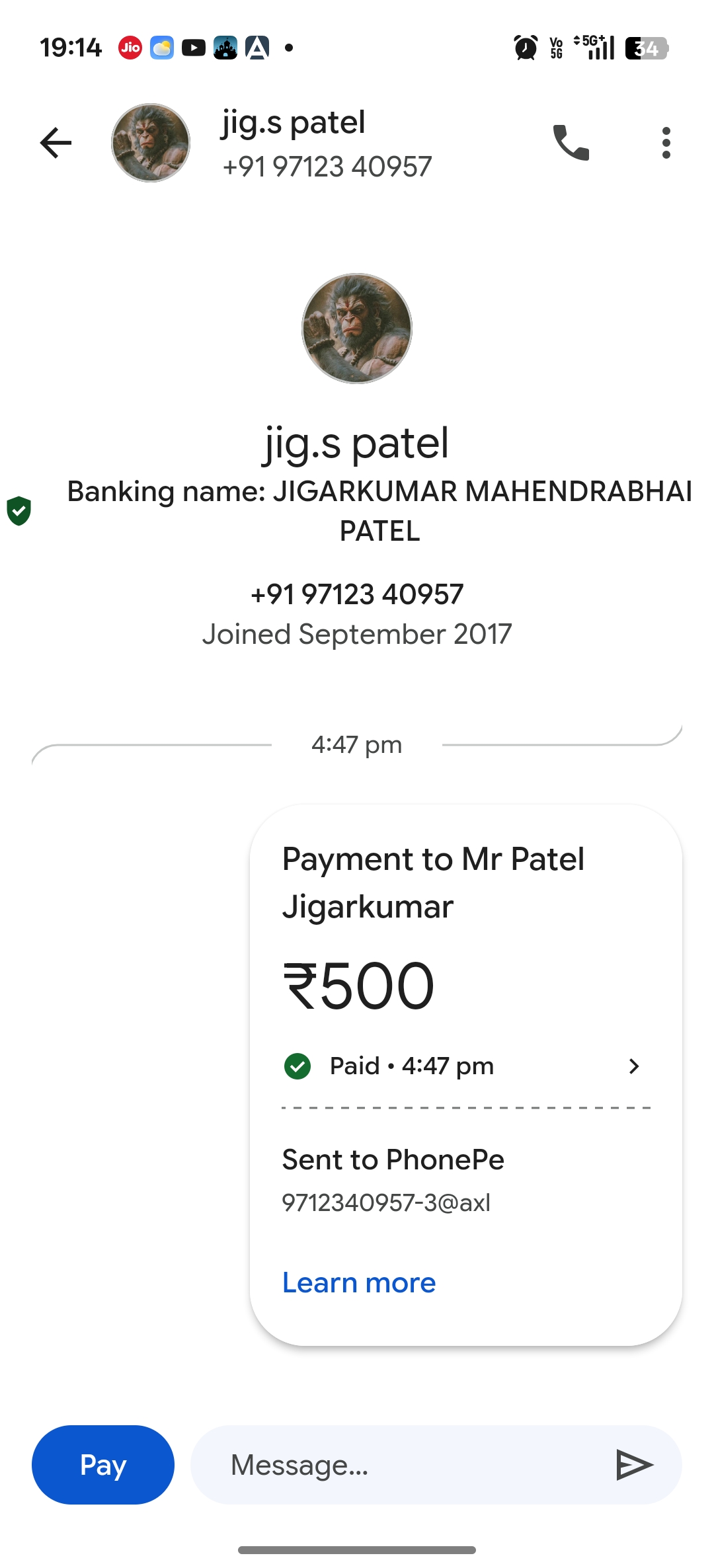Call jig.s patel with phone icon

571,143
